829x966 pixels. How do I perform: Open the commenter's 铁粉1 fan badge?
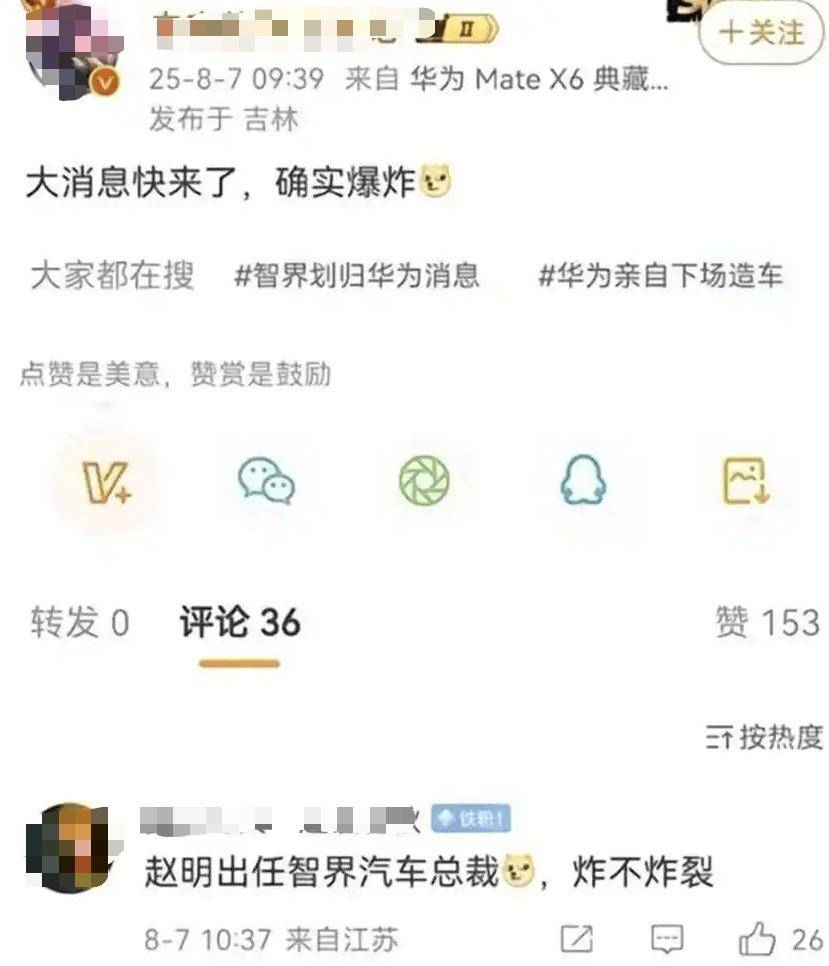click(470, 817)
